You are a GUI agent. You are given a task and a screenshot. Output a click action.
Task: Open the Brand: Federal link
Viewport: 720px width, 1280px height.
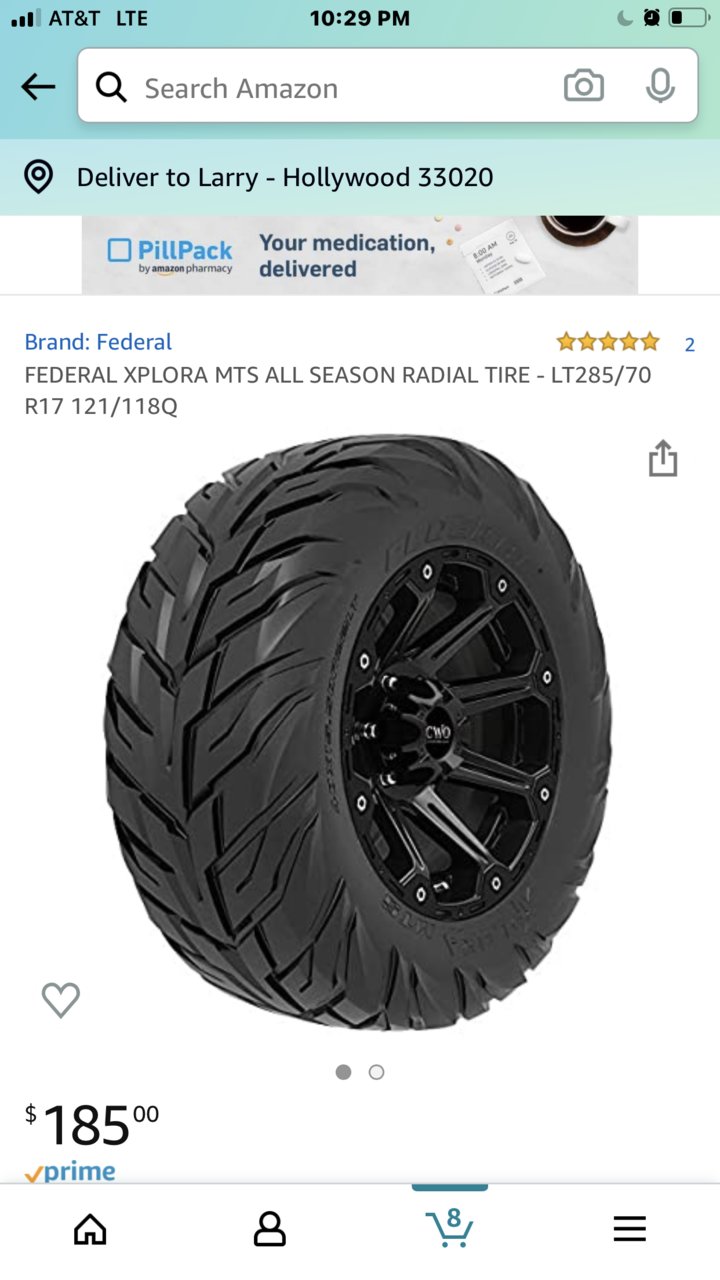[x=98, y=342]
